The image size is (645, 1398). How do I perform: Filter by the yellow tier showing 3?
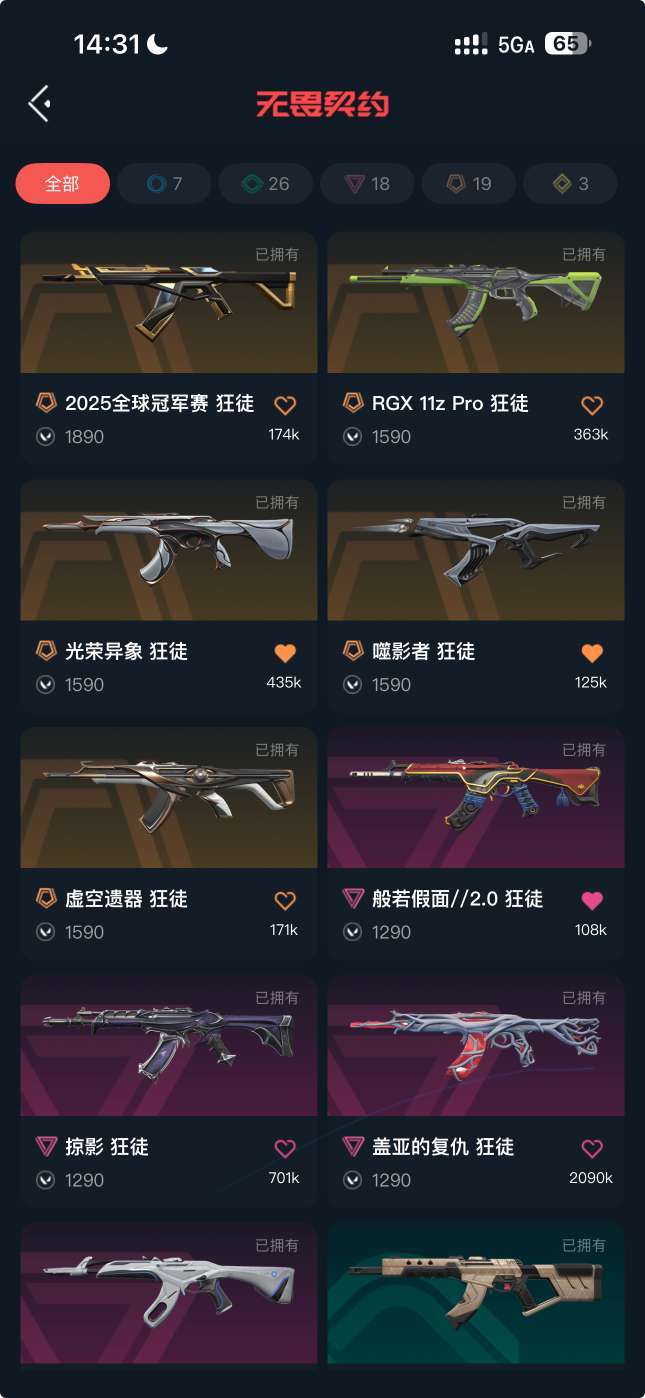(x=570, y=184)
